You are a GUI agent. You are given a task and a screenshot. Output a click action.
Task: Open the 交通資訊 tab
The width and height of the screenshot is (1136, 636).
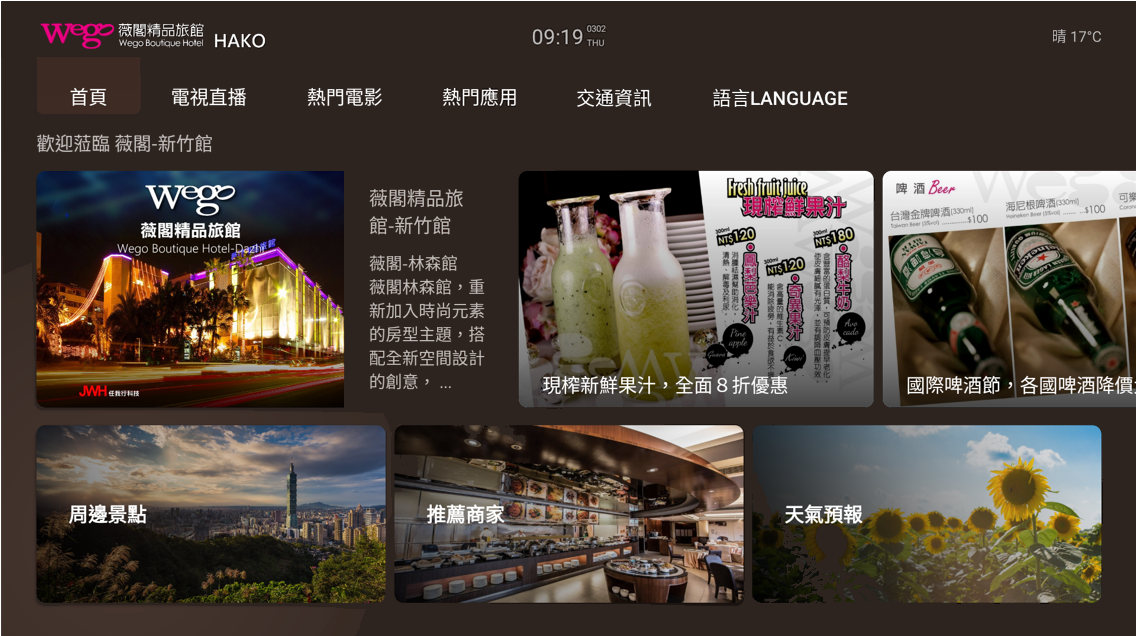(x=613, y=98)
